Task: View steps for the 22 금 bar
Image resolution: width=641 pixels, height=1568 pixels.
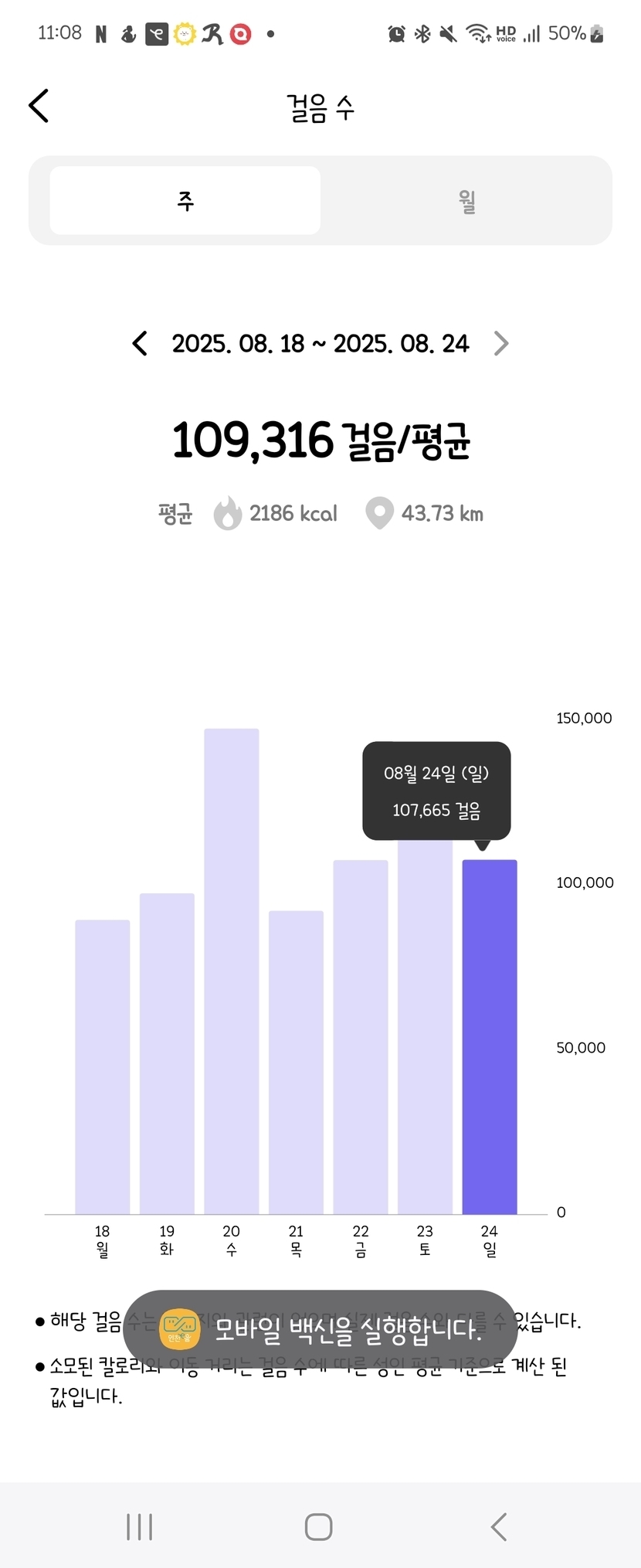Action: [361, 1036]
